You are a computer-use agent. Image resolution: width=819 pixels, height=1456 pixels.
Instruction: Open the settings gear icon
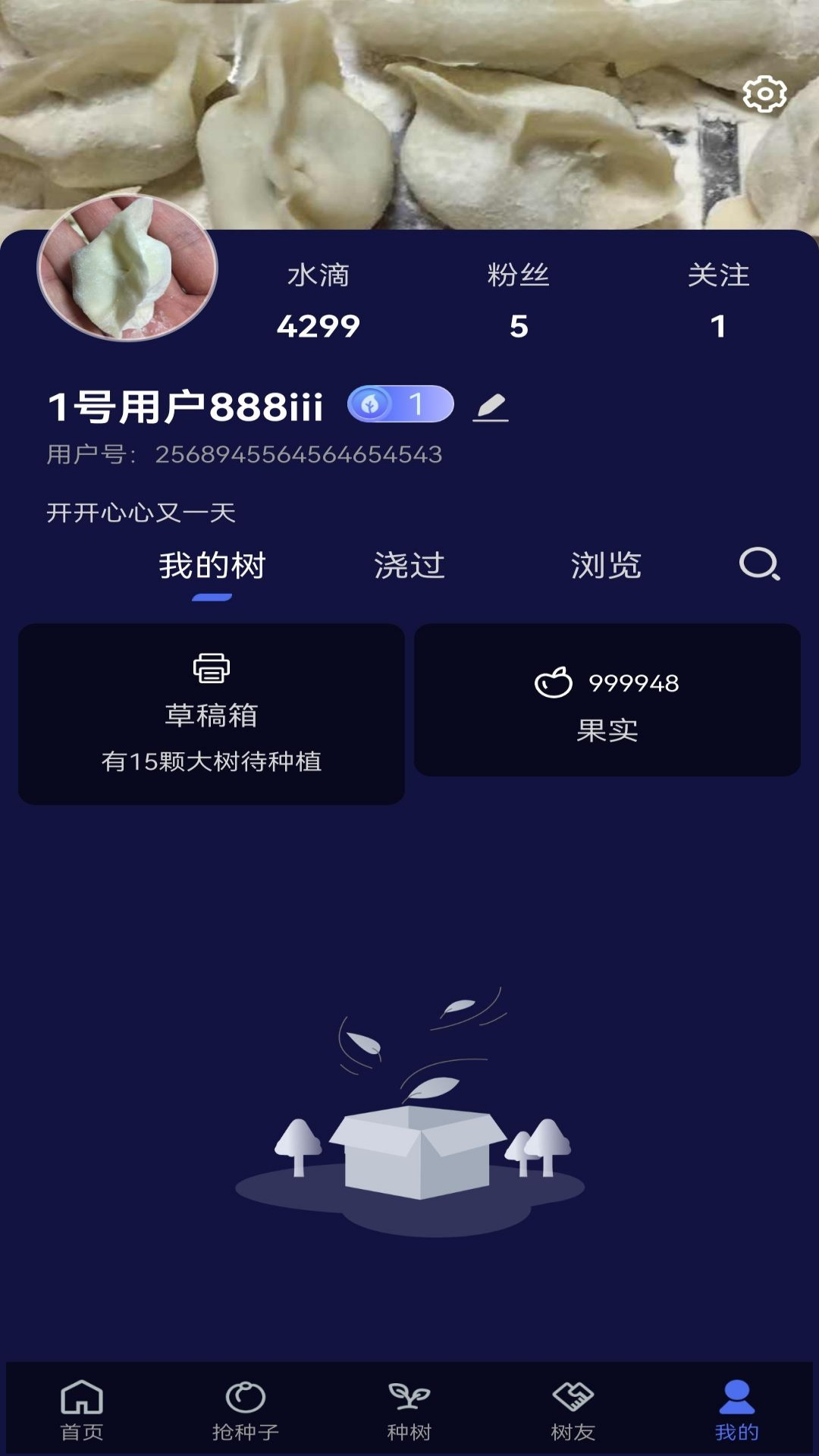click(x=766, y=93)
